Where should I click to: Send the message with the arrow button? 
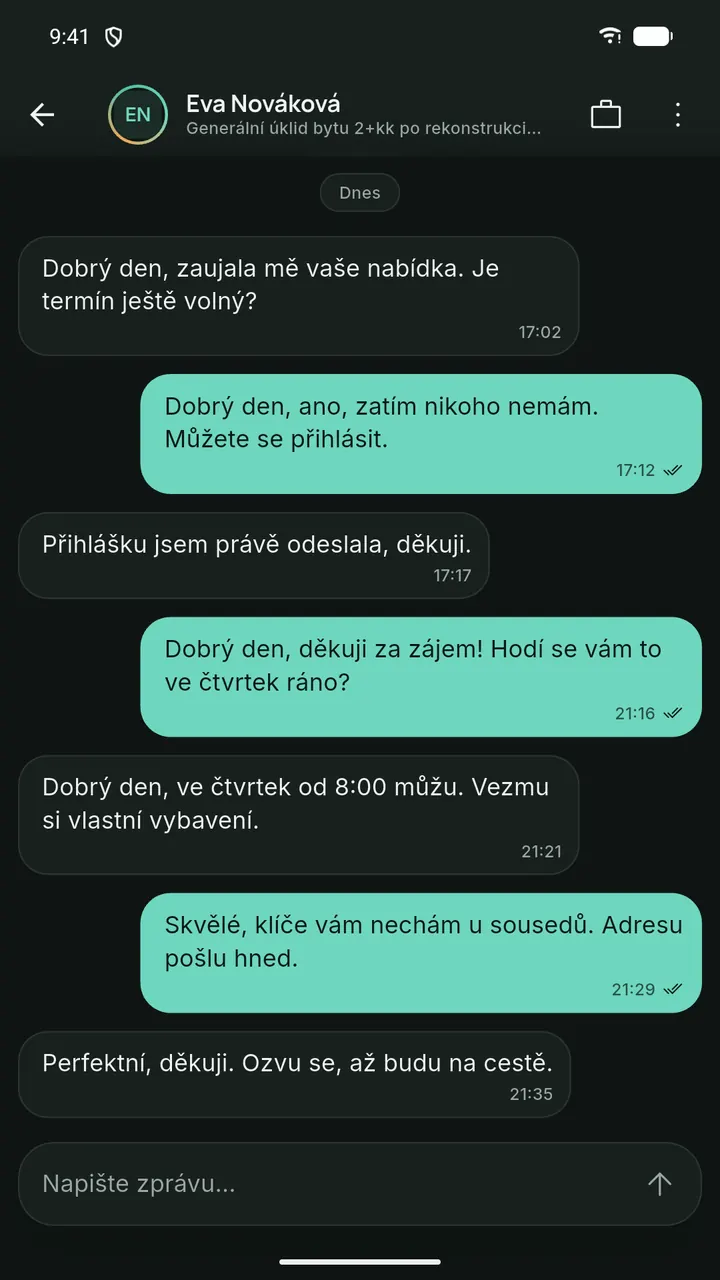click(659, 1184)
